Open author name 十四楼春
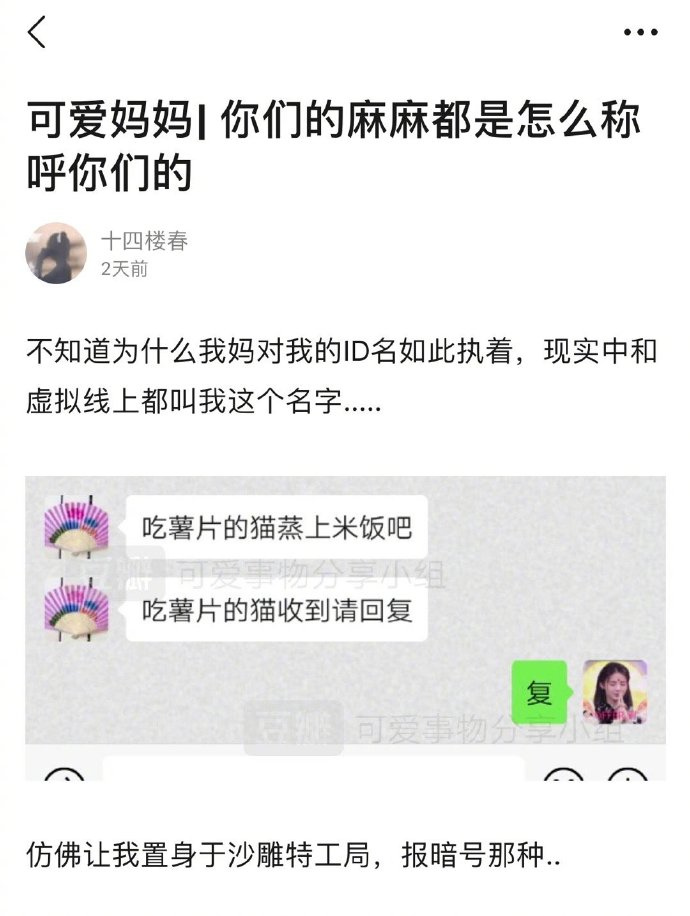The height and width of the screenshot is (916, 690). point(144,241)
